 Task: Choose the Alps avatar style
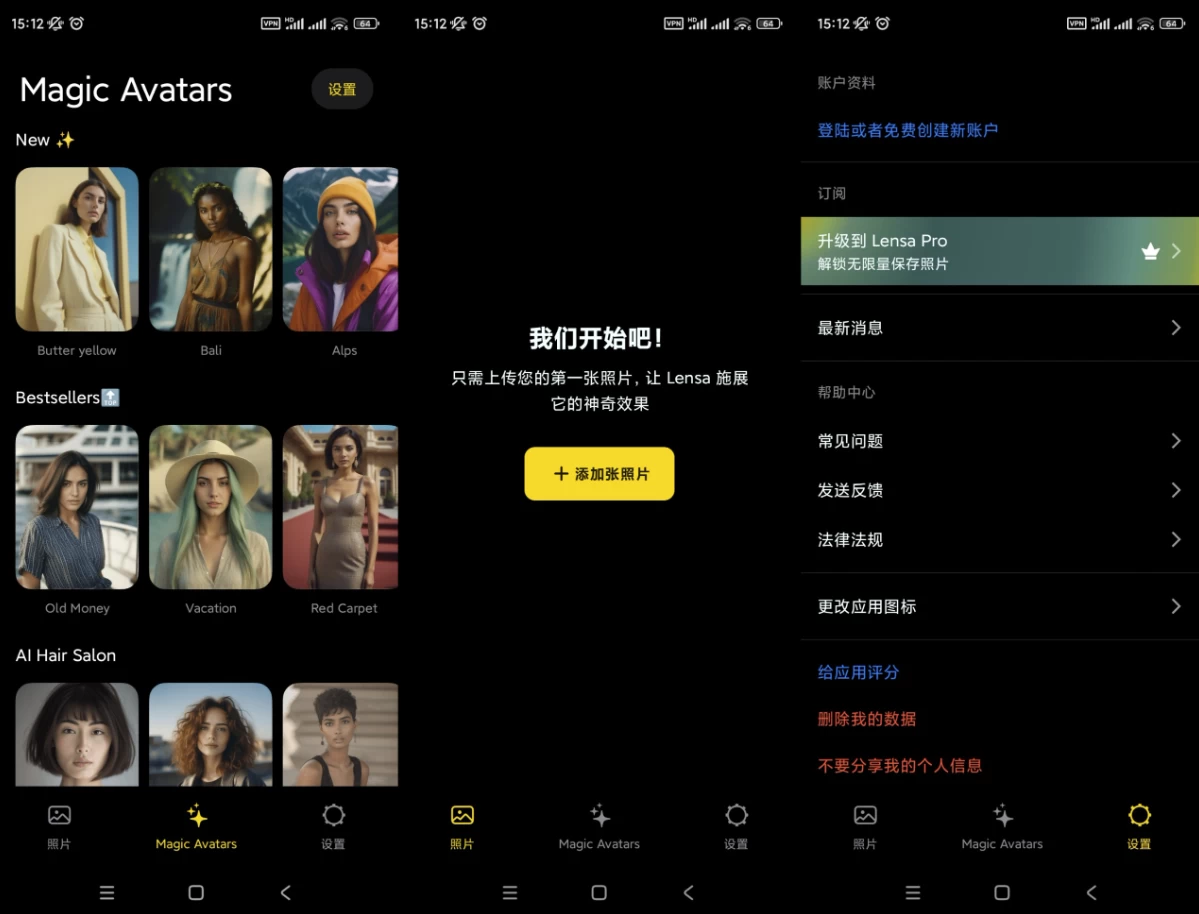click(341, 249)
